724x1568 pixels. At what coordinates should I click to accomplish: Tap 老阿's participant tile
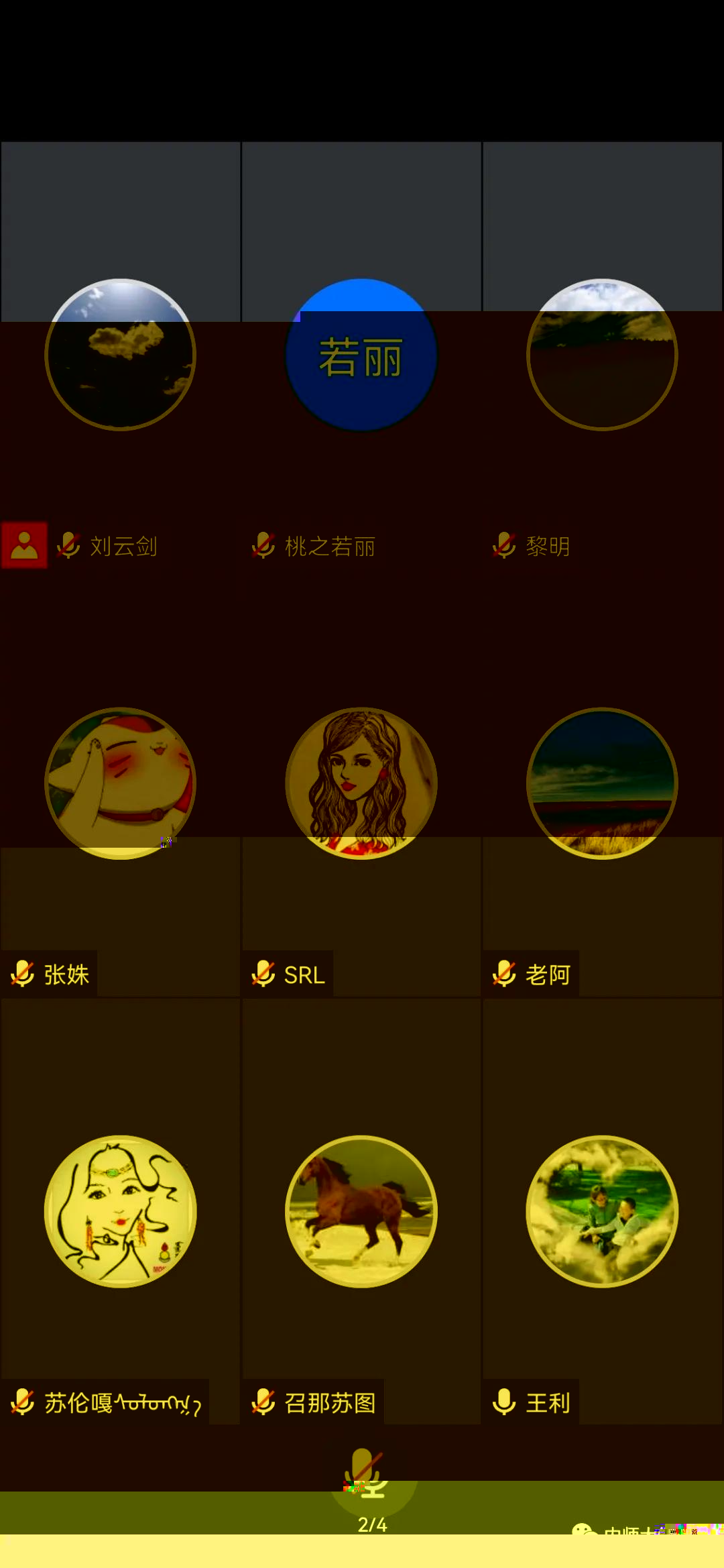pos(602,783)
